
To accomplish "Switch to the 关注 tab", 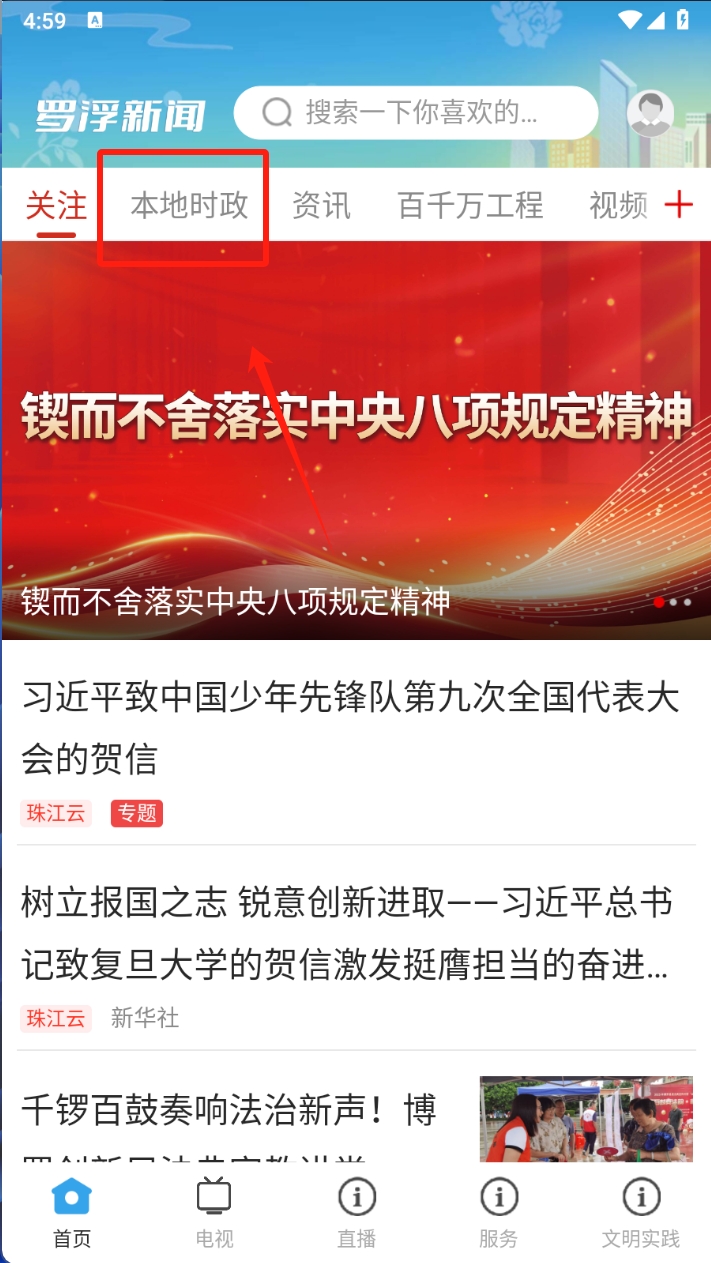I will click(x=56, y=206).
